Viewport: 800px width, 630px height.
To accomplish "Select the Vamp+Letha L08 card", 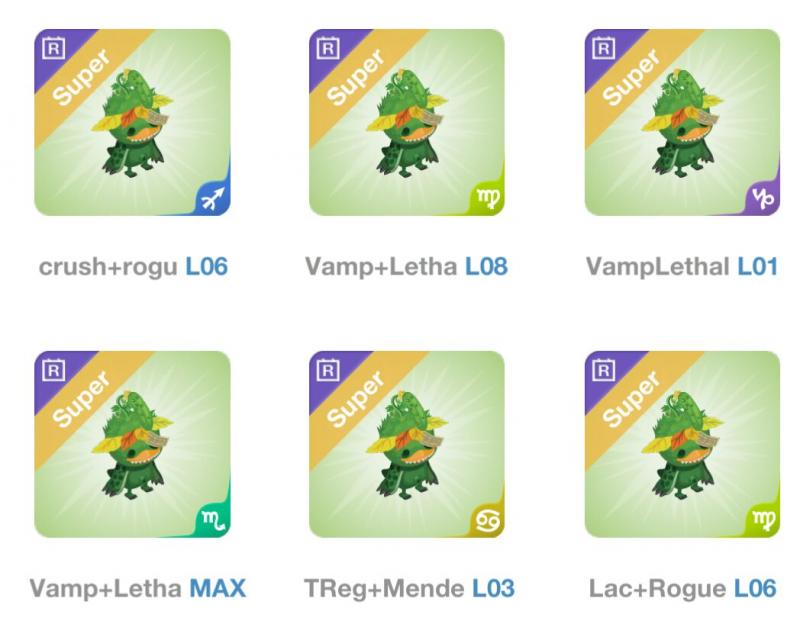I will 406,122.
